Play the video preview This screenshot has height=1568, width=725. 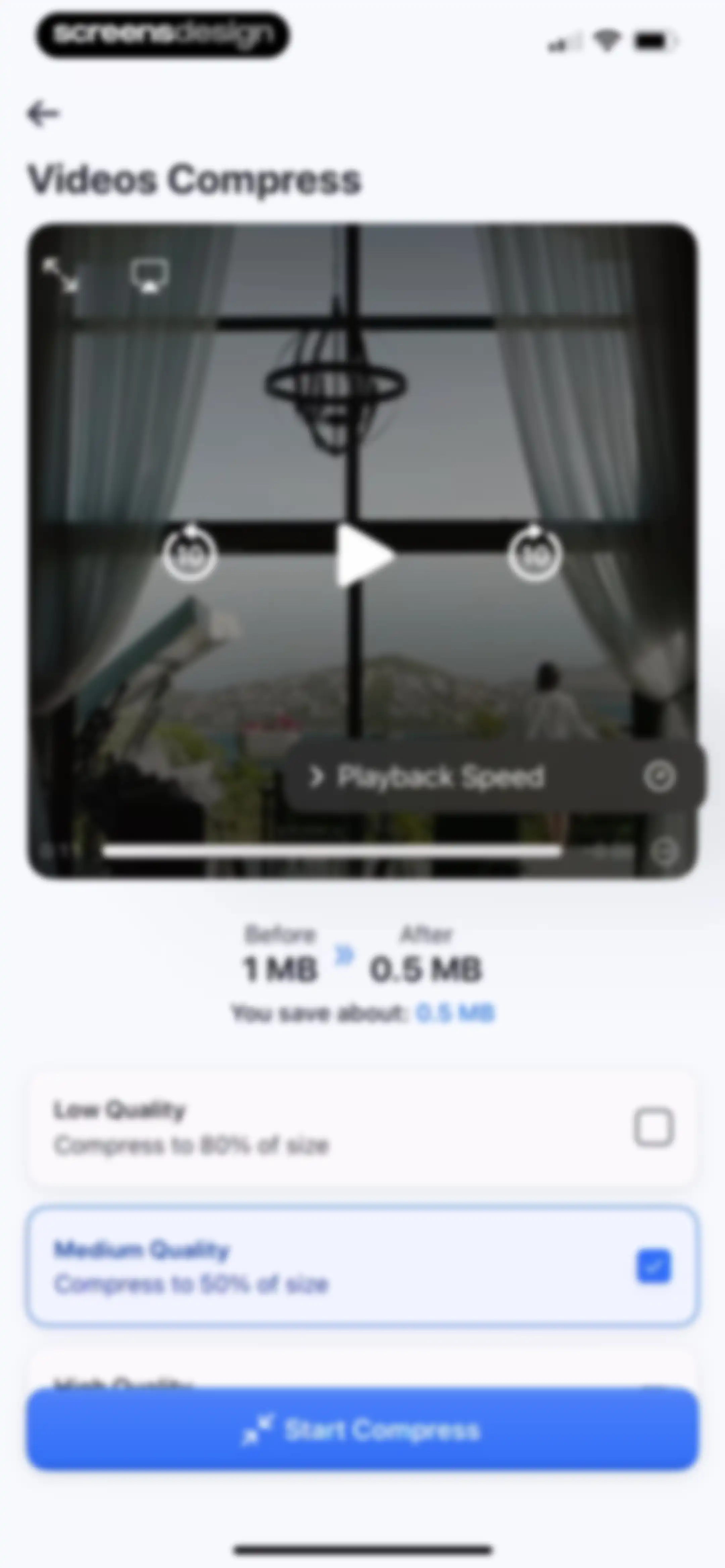pyautogui.click(x=363, y=555)
